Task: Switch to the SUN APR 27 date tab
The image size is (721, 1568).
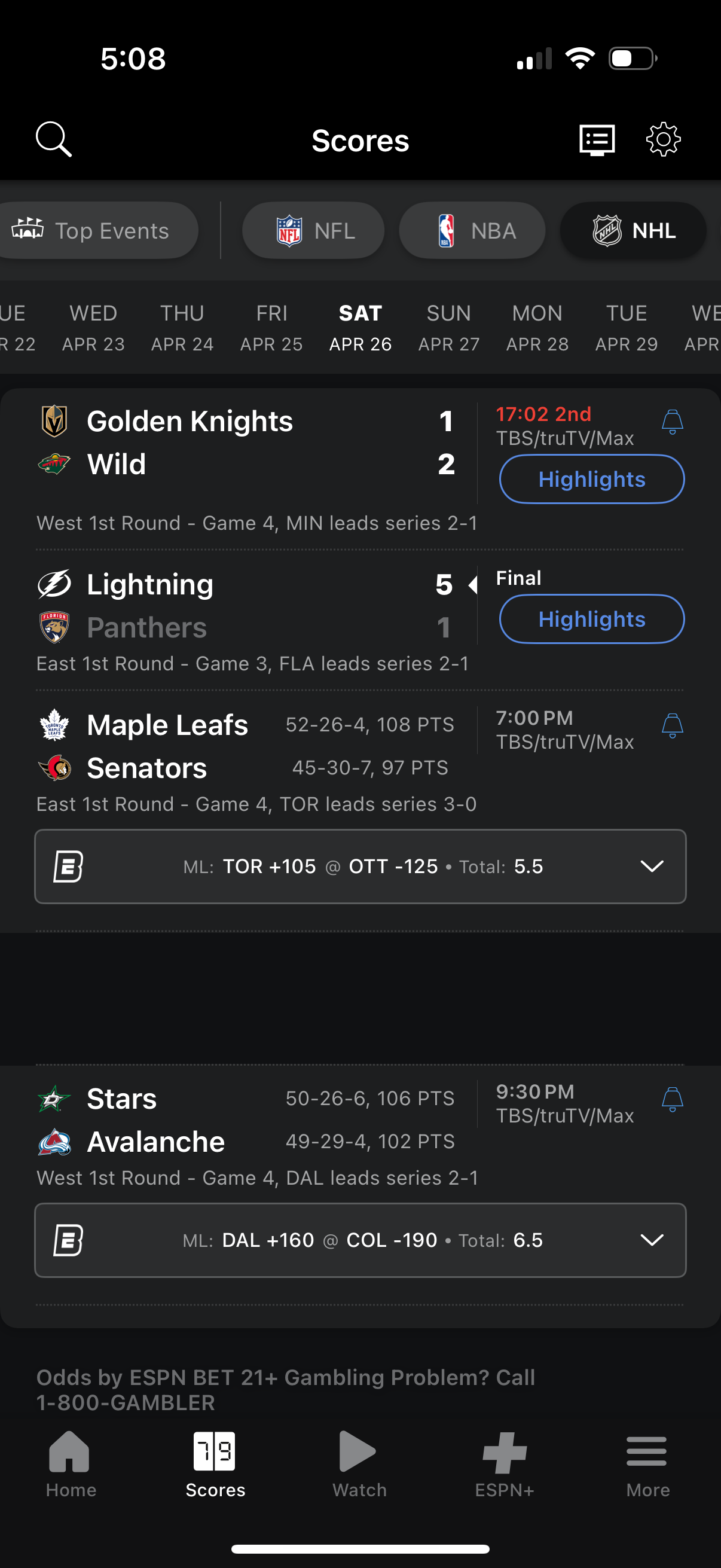Action: [448, 328]
